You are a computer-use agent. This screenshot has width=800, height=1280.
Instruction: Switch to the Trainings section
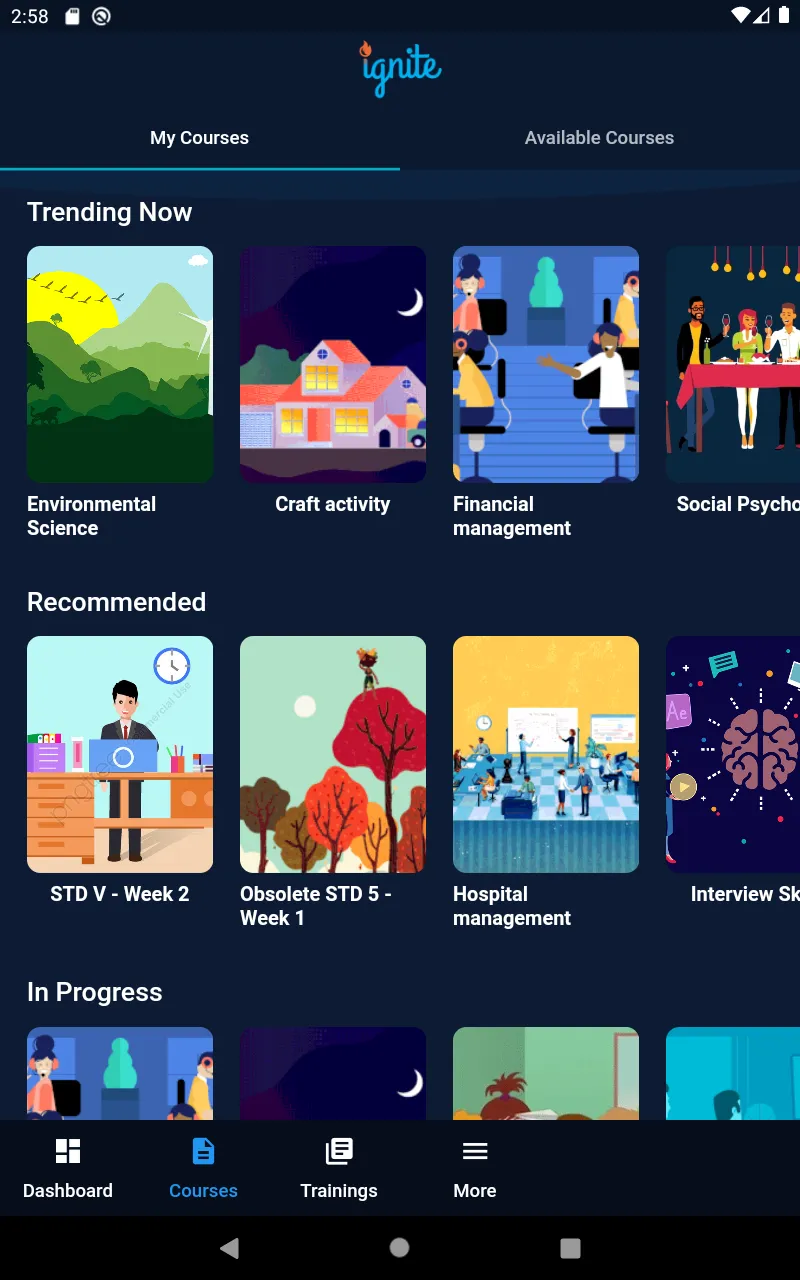tap(339, 1168)
